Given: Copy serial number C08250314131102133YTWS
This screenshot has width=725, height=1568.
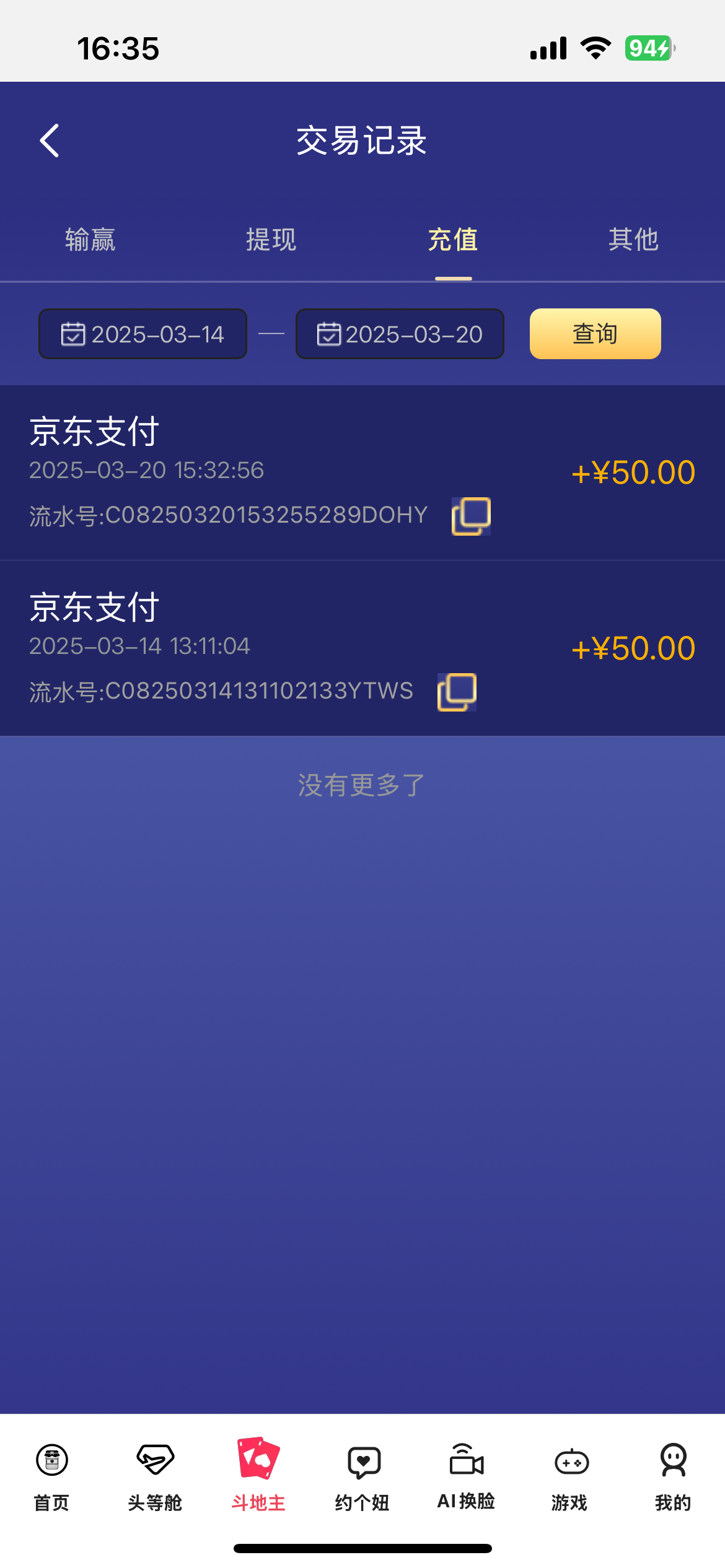Looking at the screenshot, I should (457, 692).
